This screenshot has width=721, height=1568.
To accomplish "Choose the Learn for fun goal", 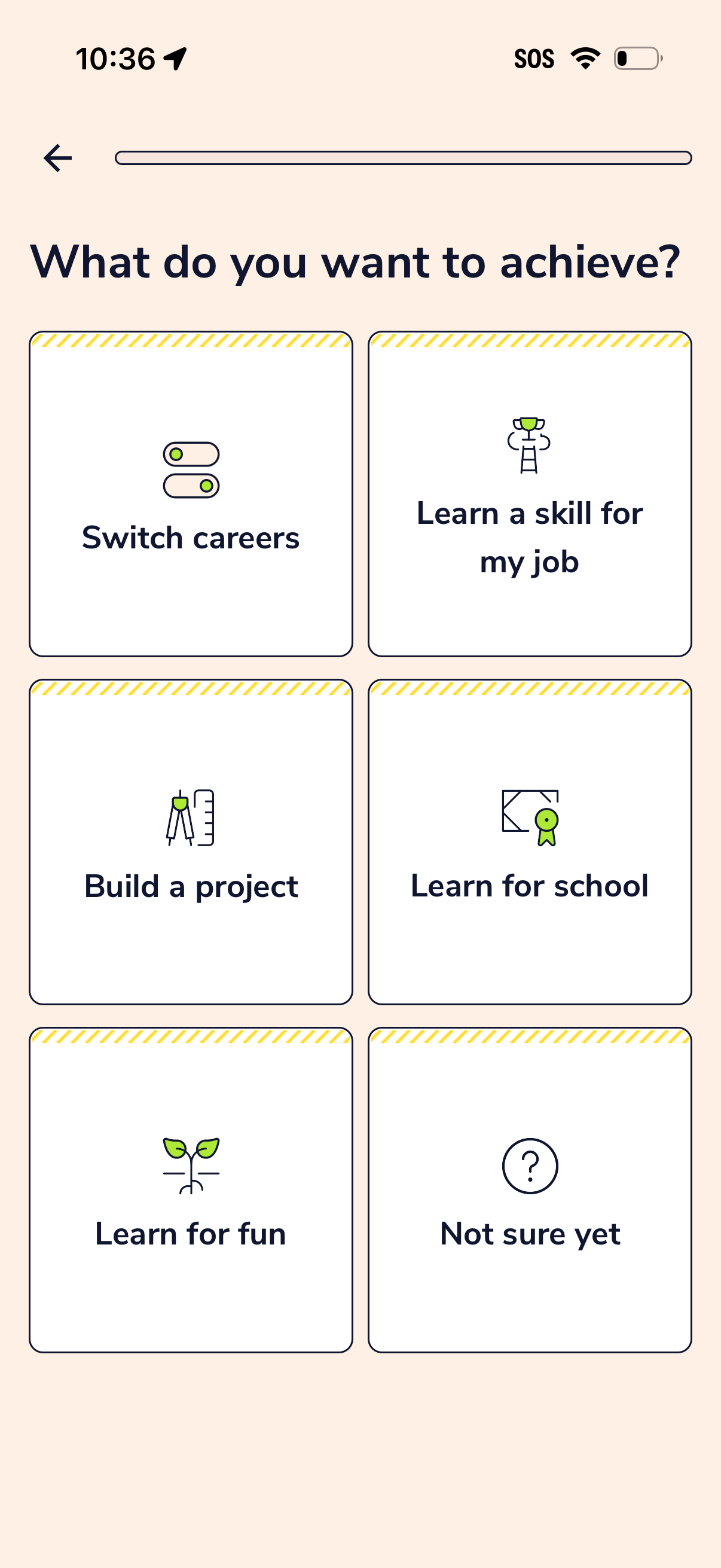I will tap(191, 1190).
